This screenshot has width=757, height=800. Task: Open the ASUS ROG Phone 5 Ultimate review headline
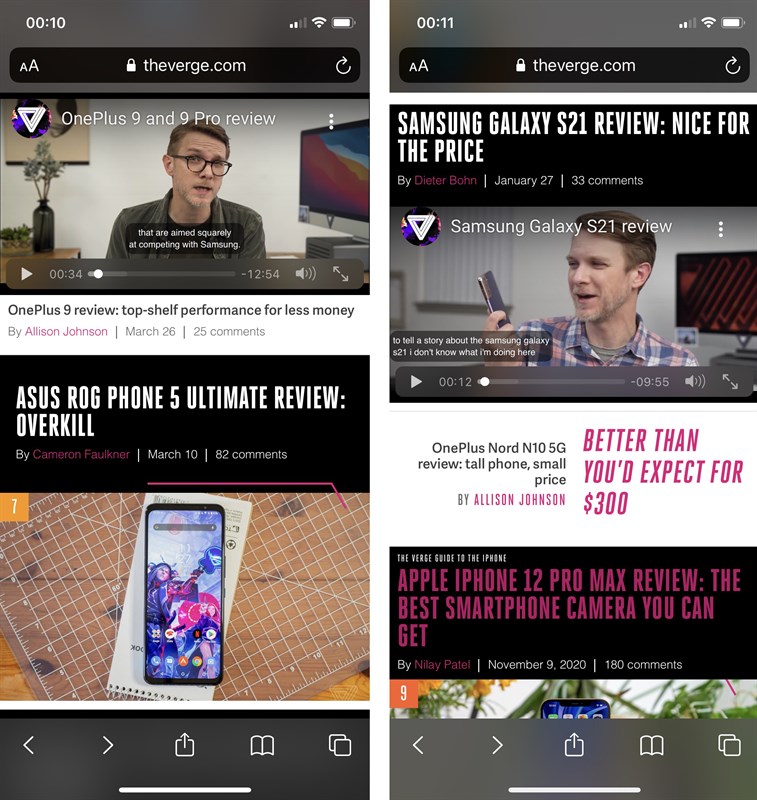[x=181, y=411]
